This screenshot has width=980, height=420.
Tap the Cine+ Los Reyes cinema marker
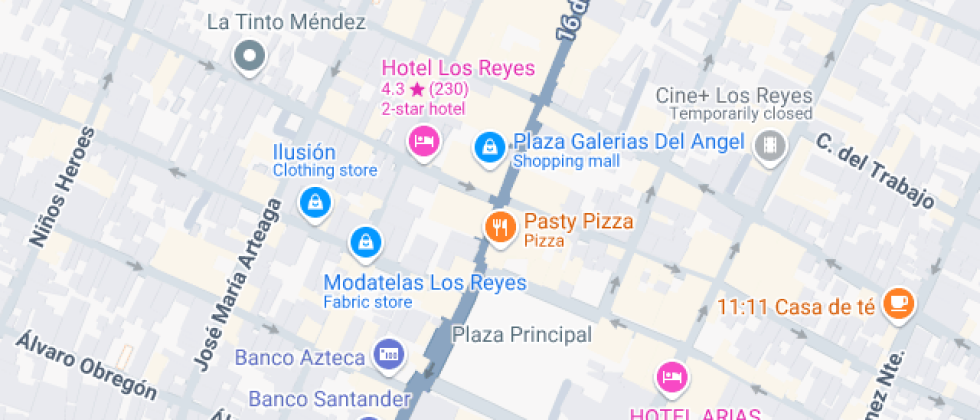click(770, 146)
